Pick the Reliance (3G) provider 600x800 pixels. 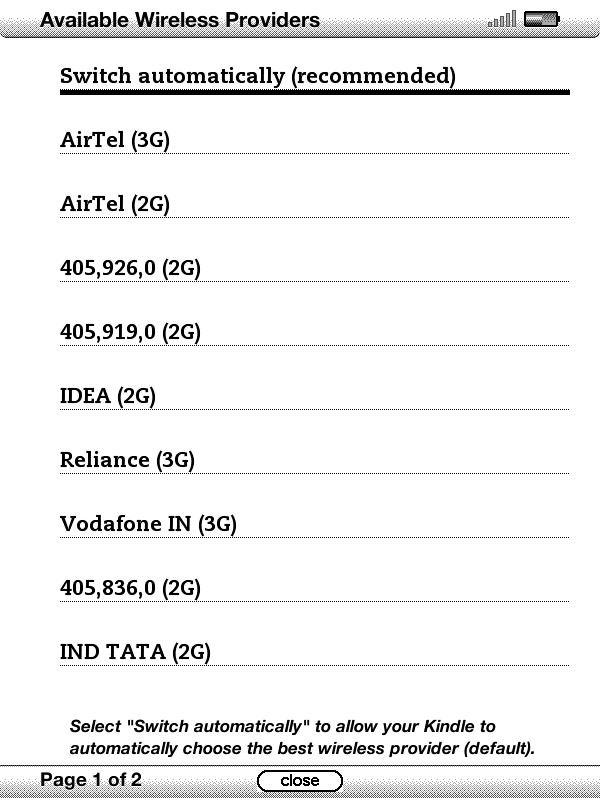(127, 461)
